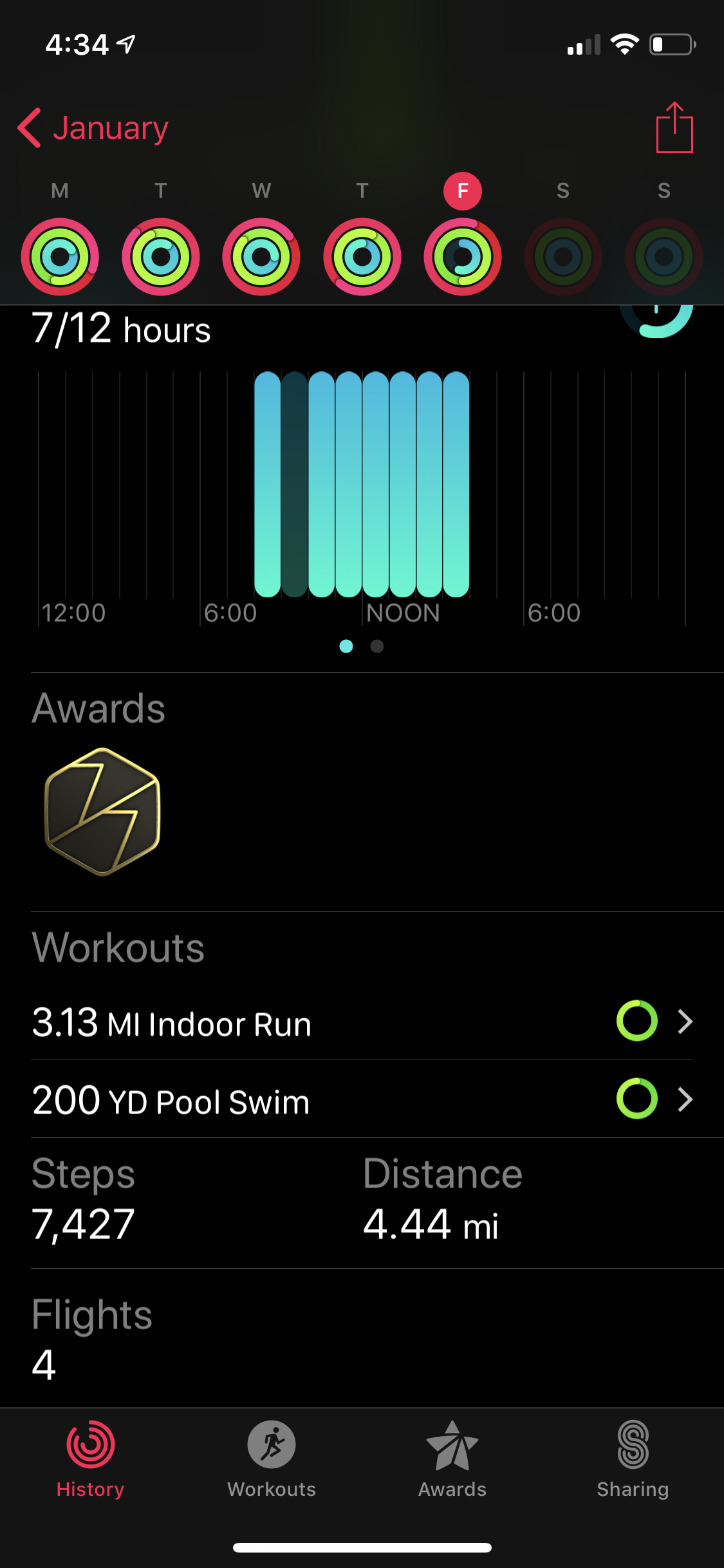Select Thursday's activity rings
724x1568 pixels.
pyautogui.click(x=362, y=257)
